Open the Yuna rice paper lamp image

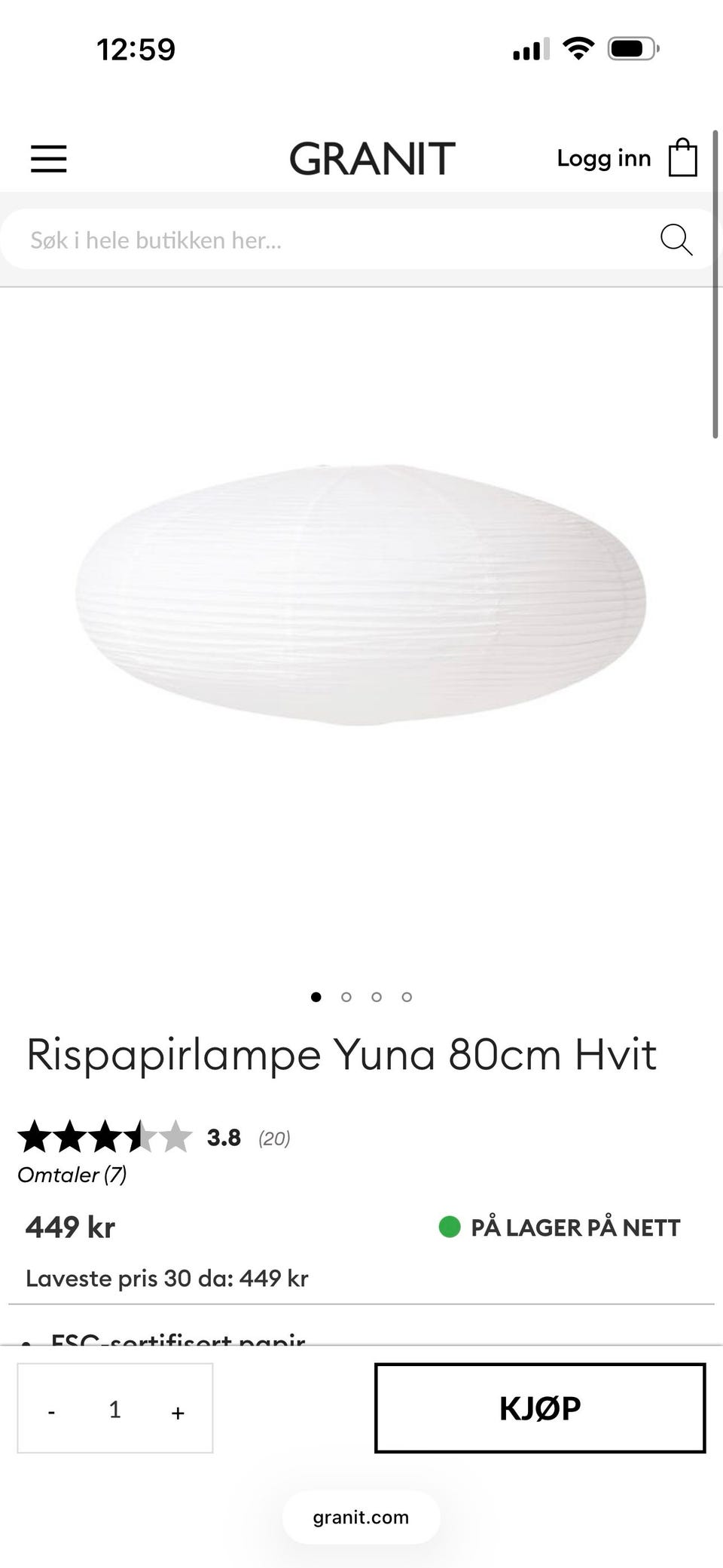361,594
